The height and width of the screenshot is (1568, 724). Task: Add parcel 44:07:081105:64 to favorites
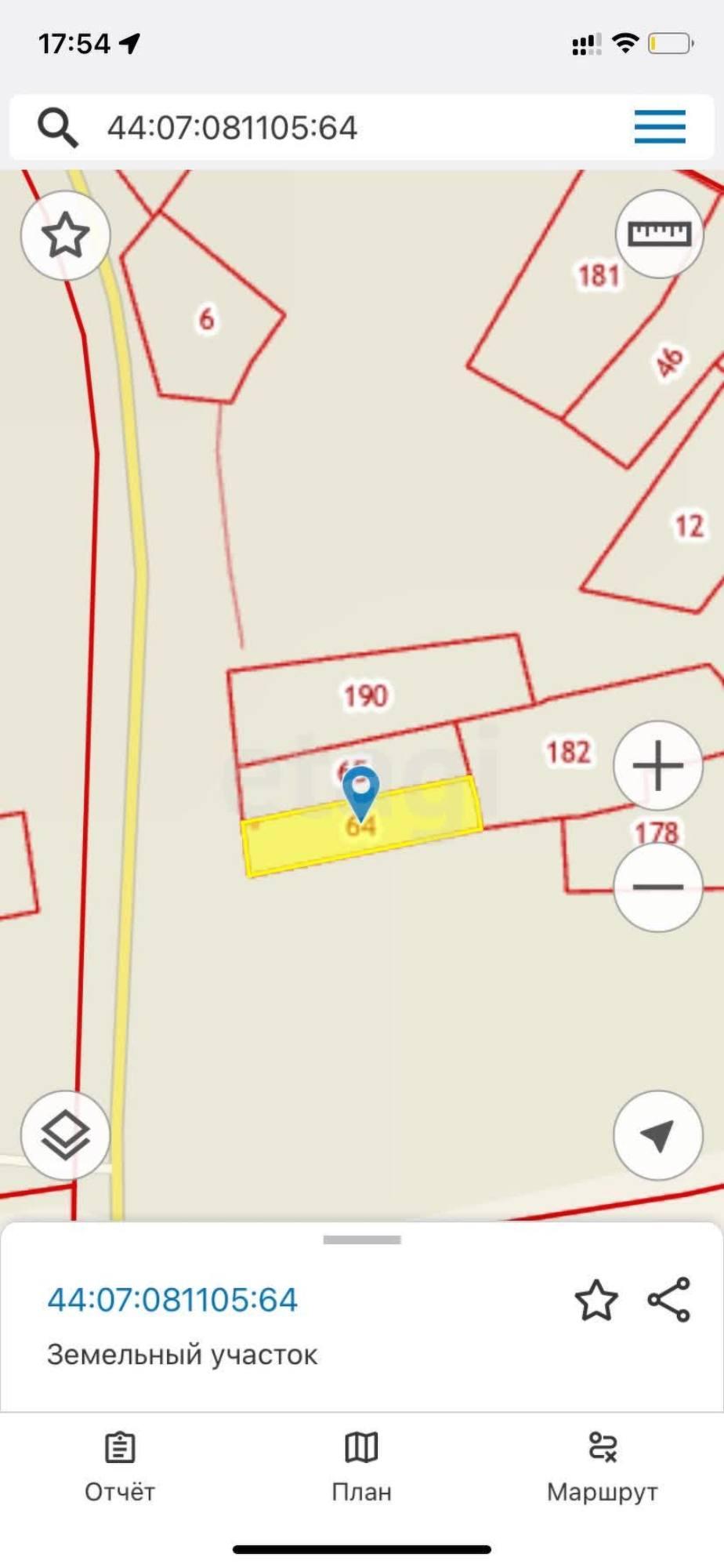coord(596,1300)
